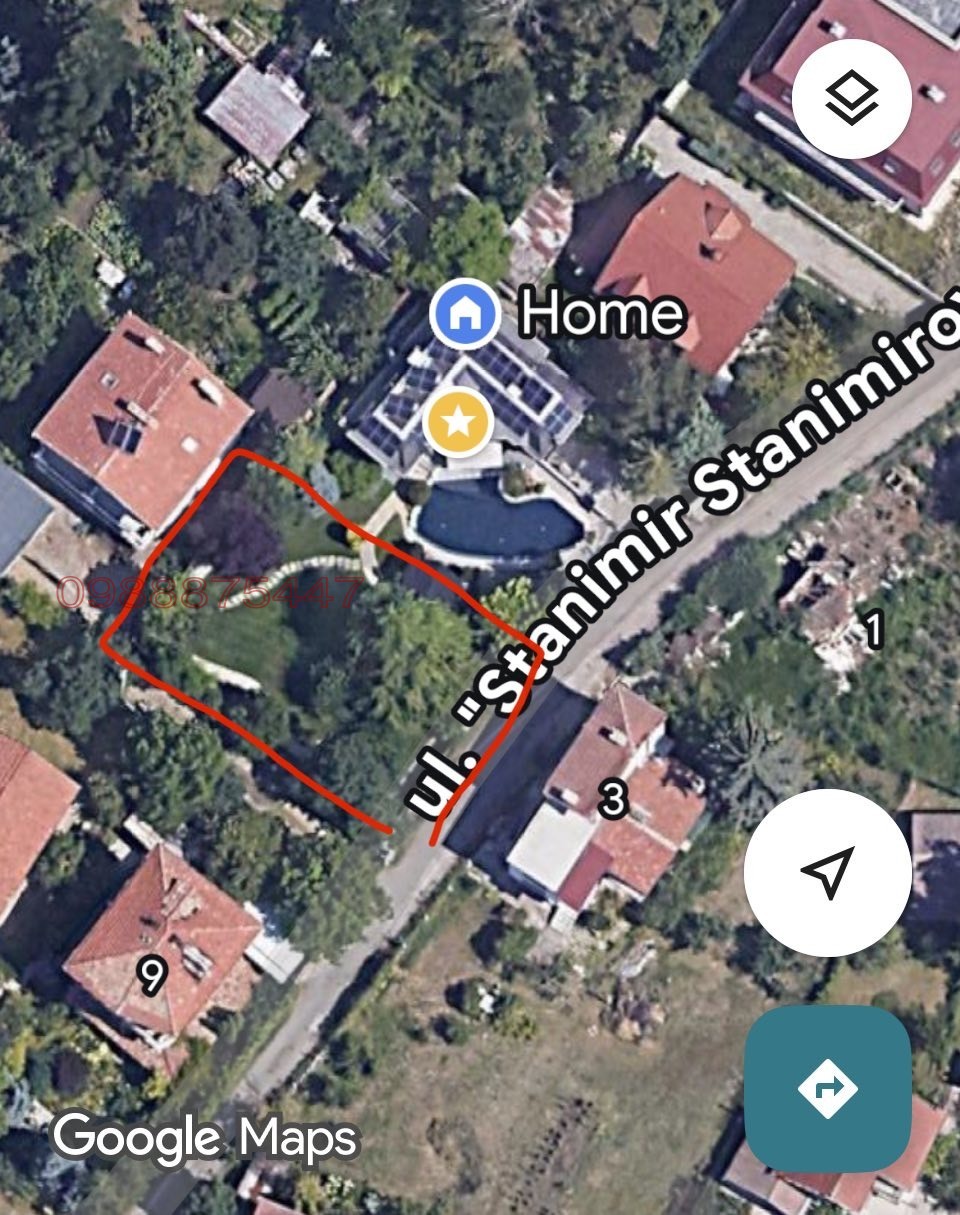Expand info for house number 1
This screenshot has height=1215, width=960.
point(875,629)
